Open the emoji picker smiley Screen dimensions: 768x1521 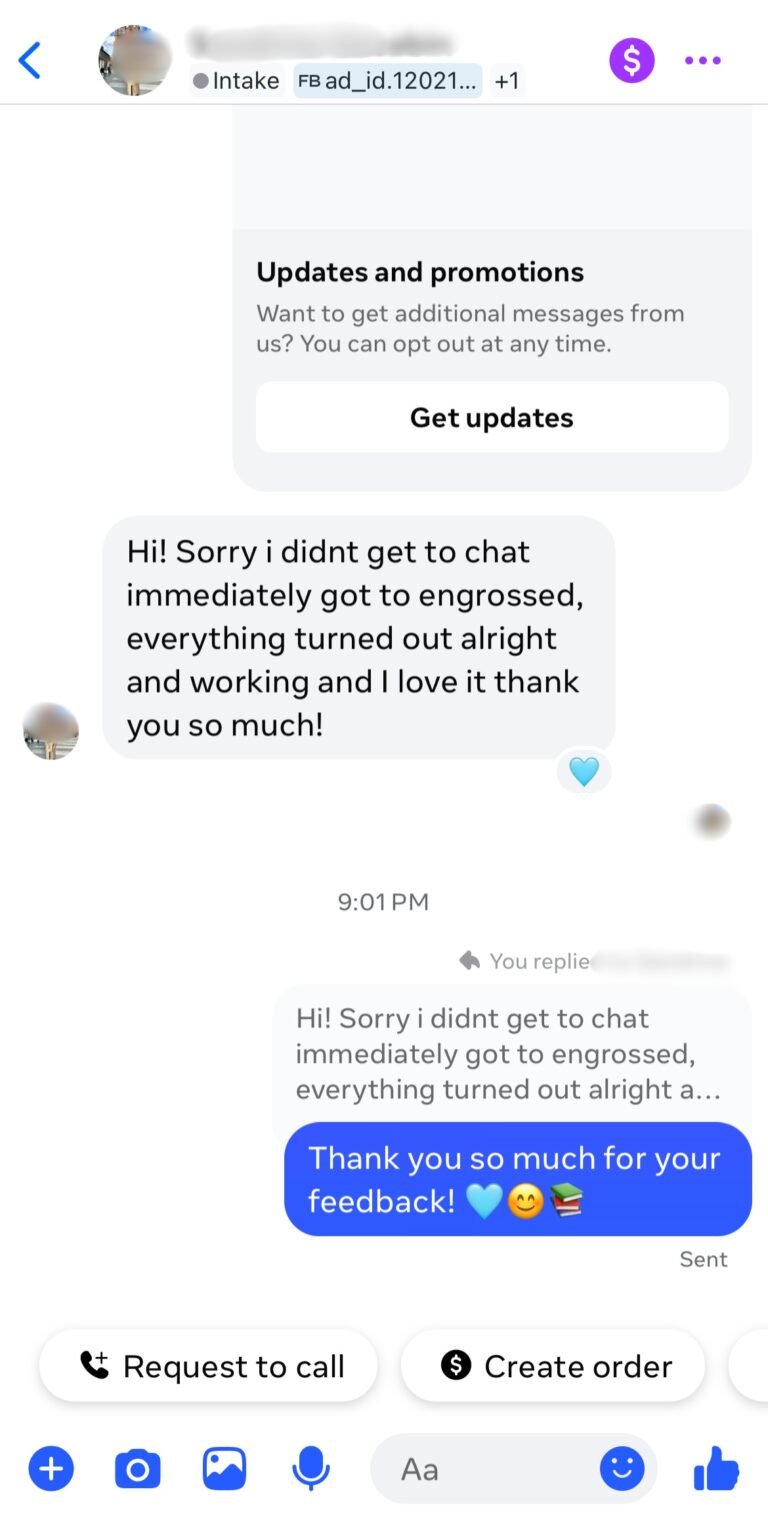click(622, 1469)
